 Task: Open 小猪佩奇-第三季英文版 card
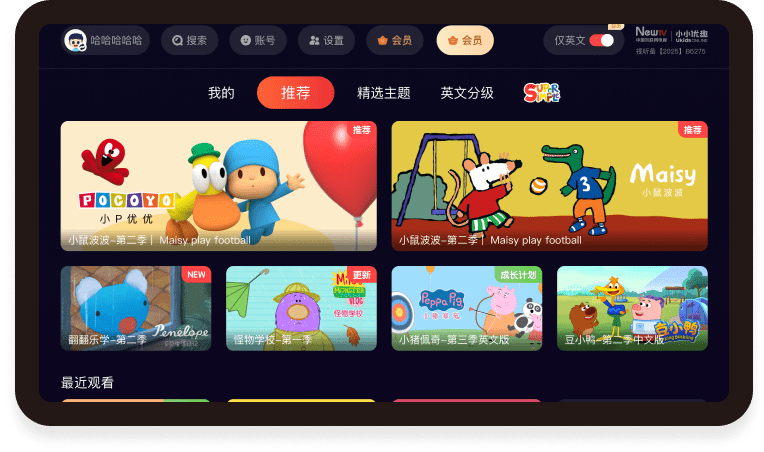(467, 308)
